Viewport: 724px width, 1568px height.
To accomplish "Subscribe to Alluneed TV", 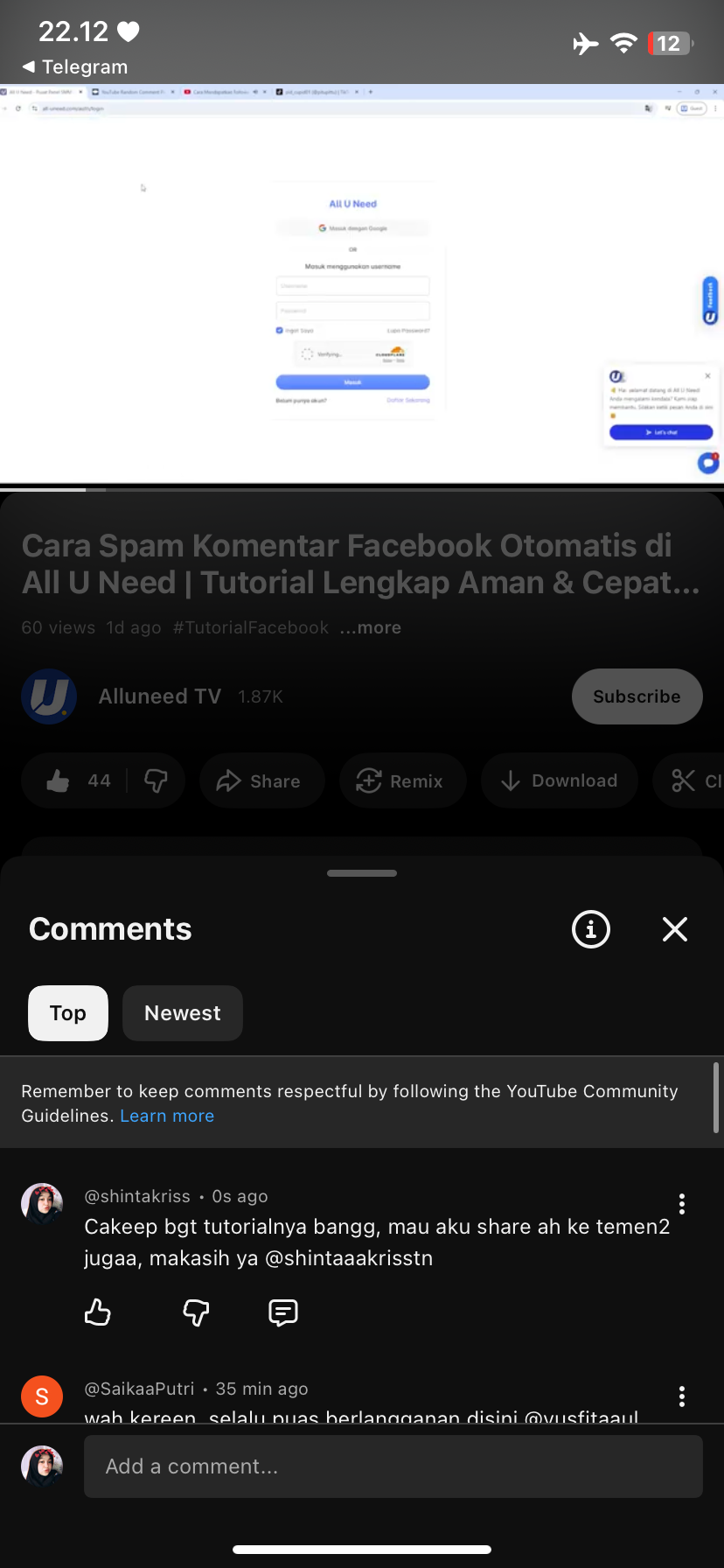I will 637,696.
